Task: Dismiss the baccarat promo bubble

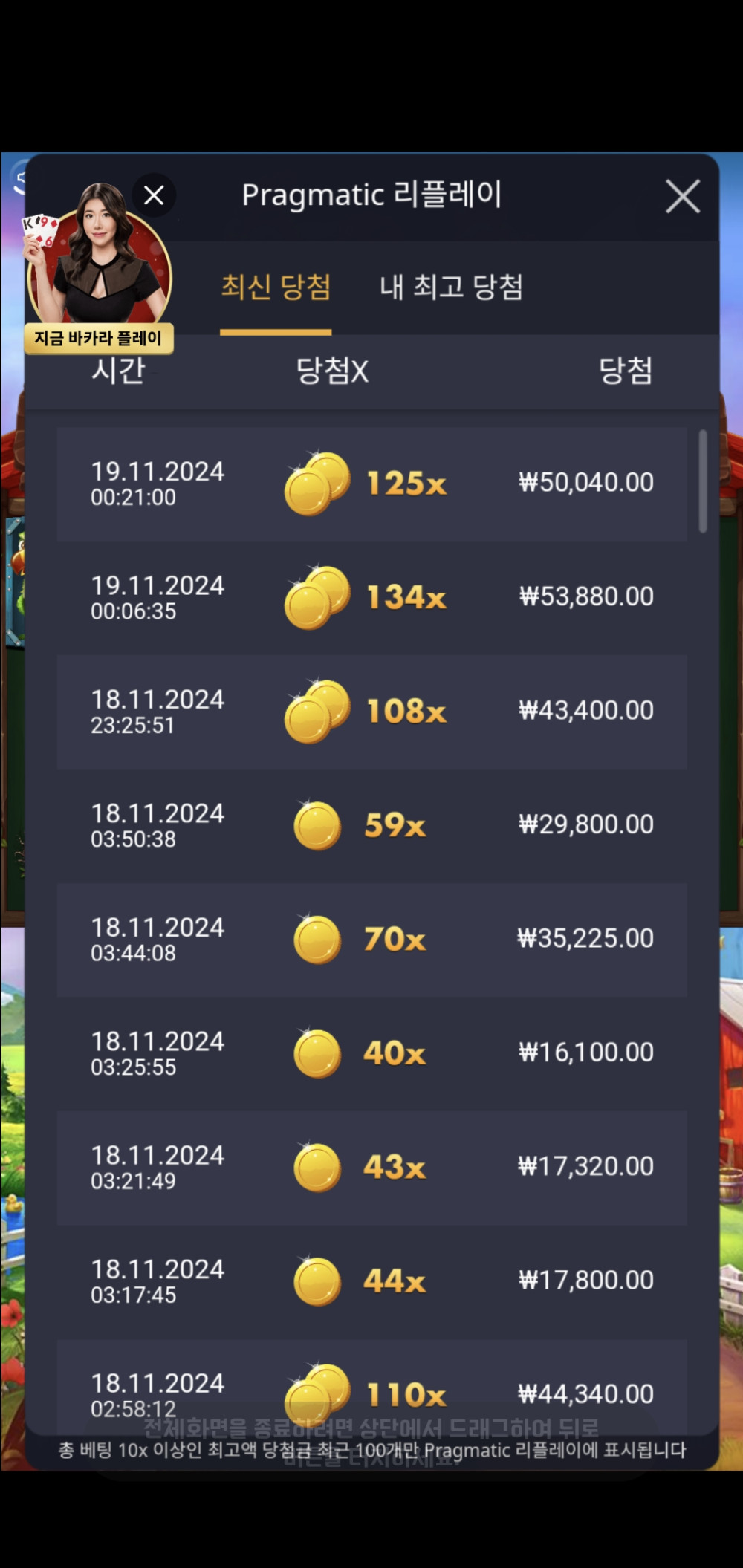Action: (x=154, y=195)
